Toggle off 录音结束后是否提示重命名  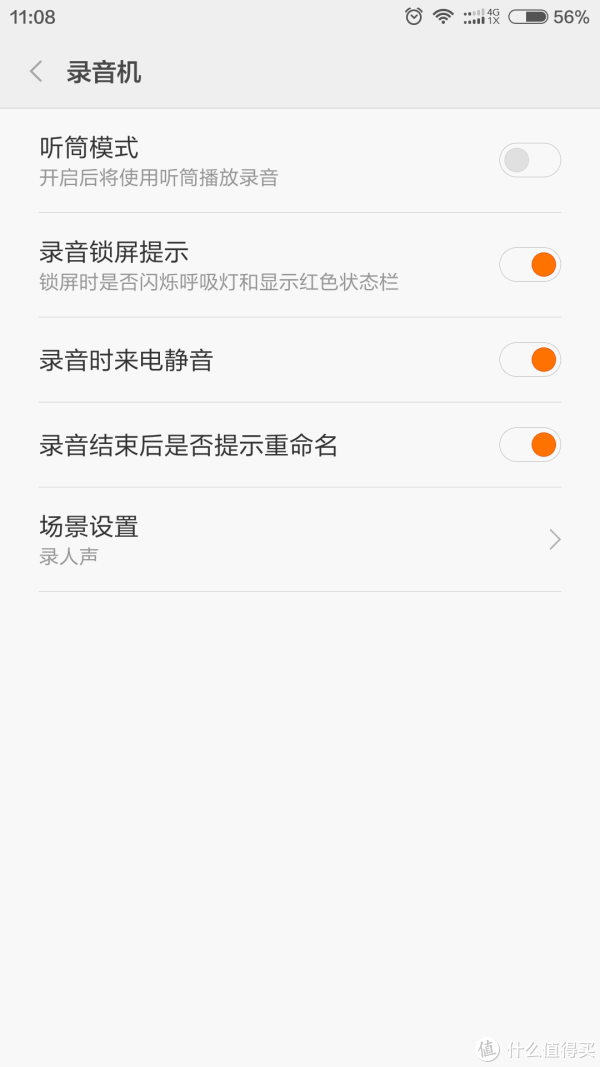pos(530,445)
